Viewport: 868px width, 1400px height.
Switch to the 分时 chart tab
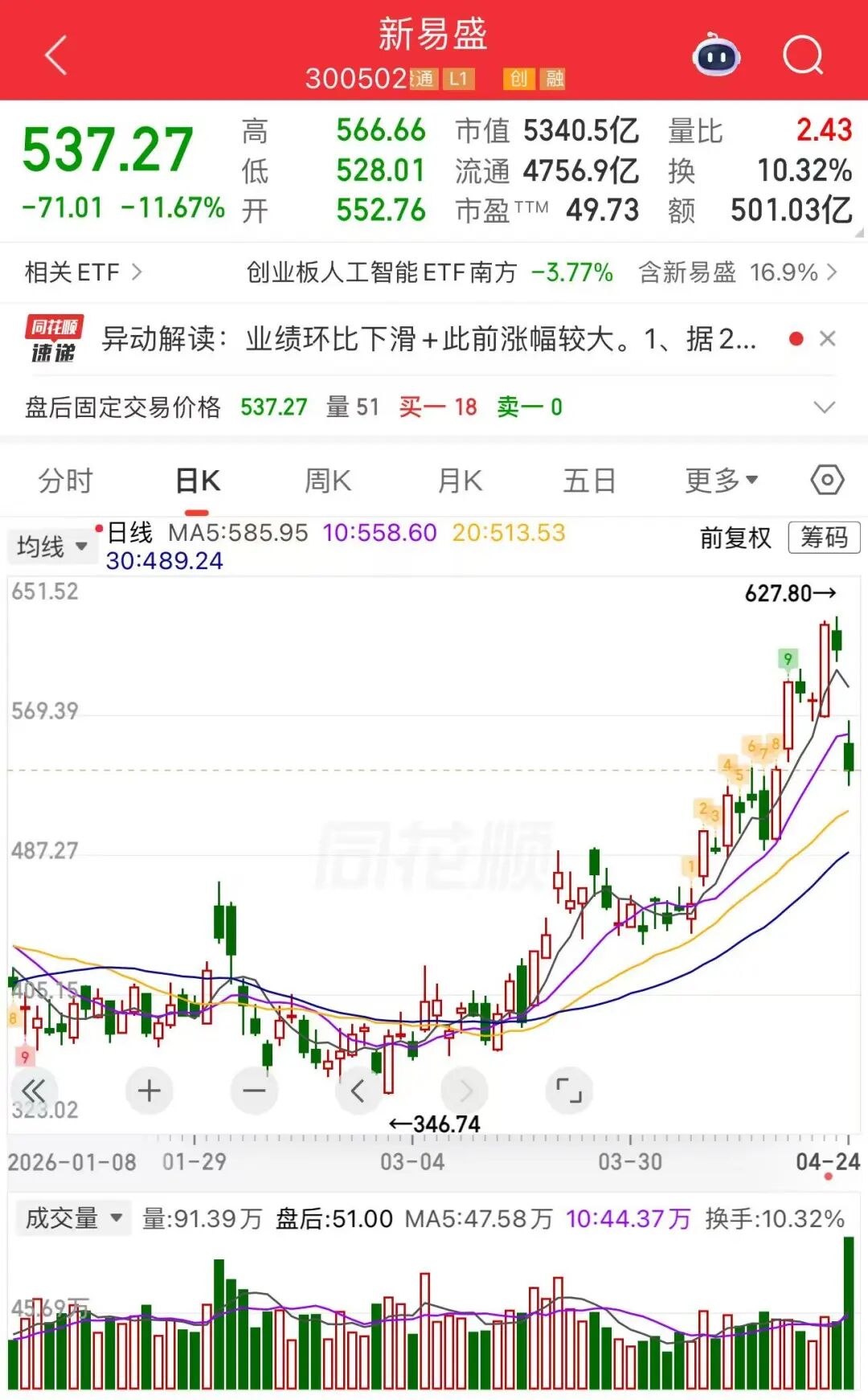point(66,481)
